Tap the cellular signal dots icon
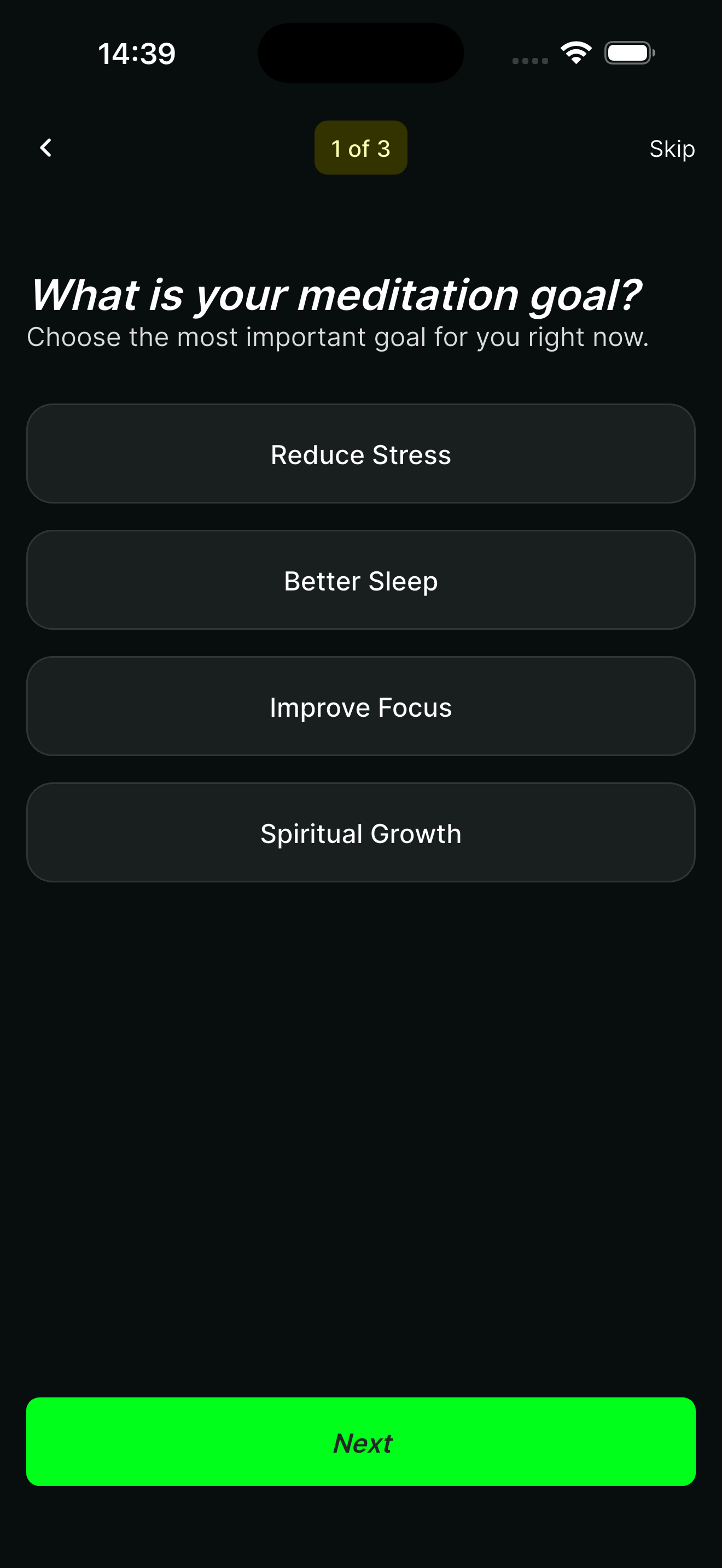Screen dimensions: 722x1568 coord(528,60)
